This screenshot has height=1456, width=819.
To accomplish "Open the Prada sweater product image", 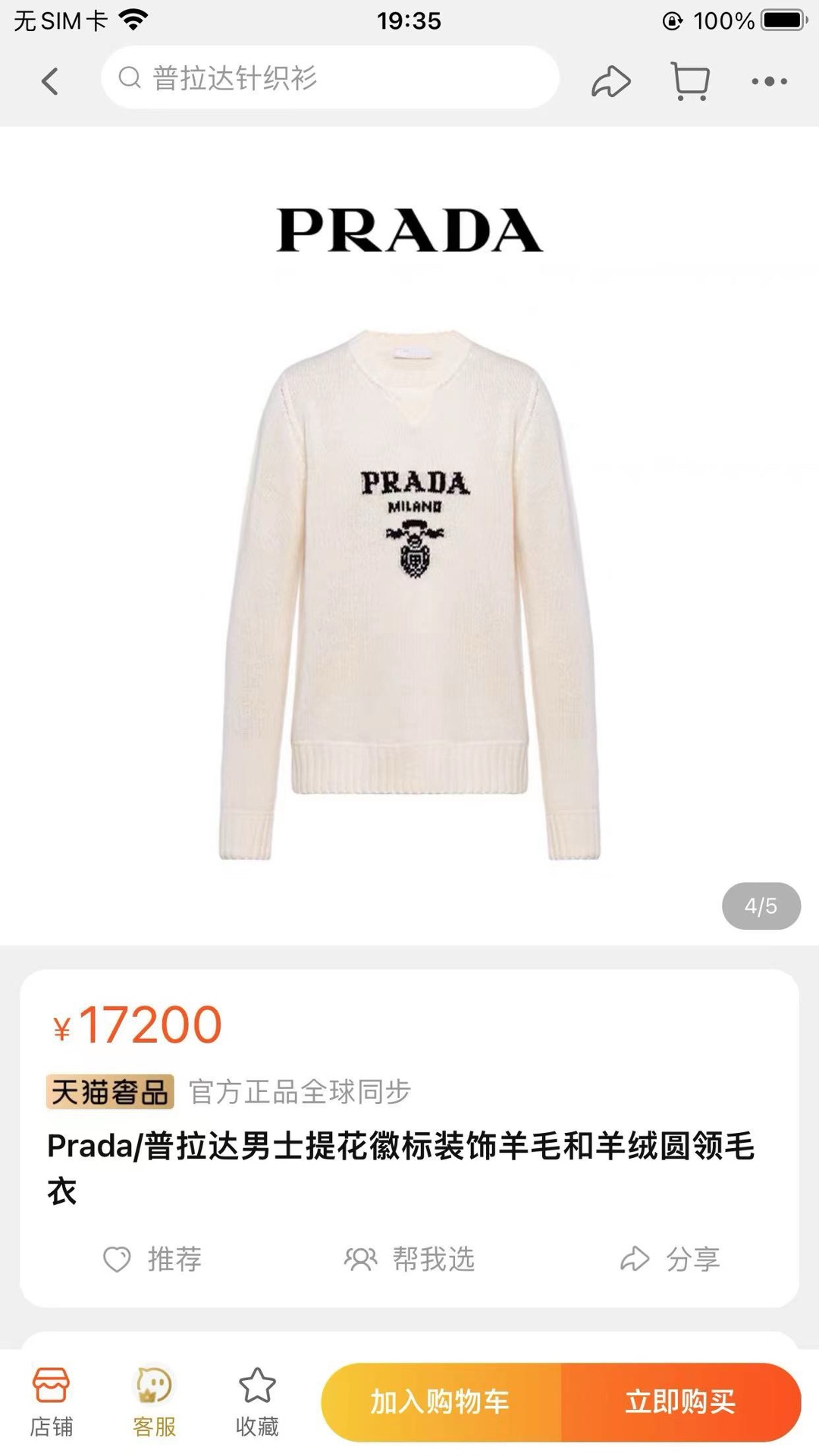I will pos(409,591).
